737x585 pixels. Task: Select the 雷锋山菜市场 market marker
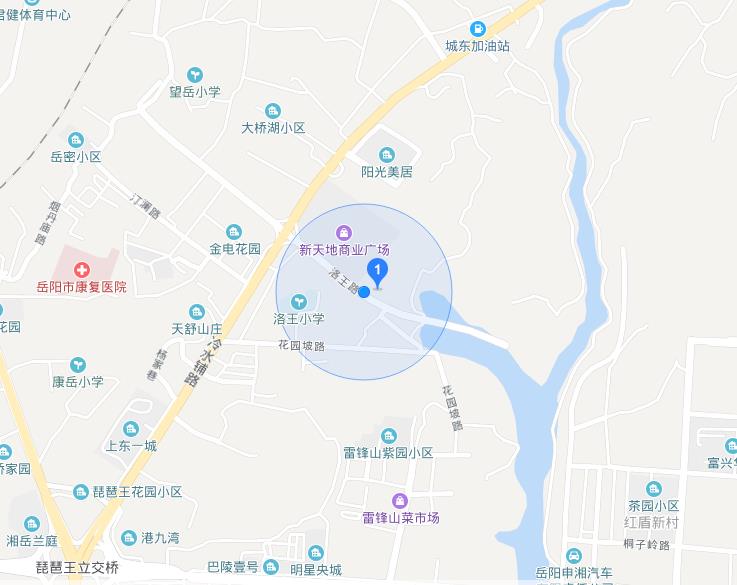pyautogui.click(x=400, y=500)
